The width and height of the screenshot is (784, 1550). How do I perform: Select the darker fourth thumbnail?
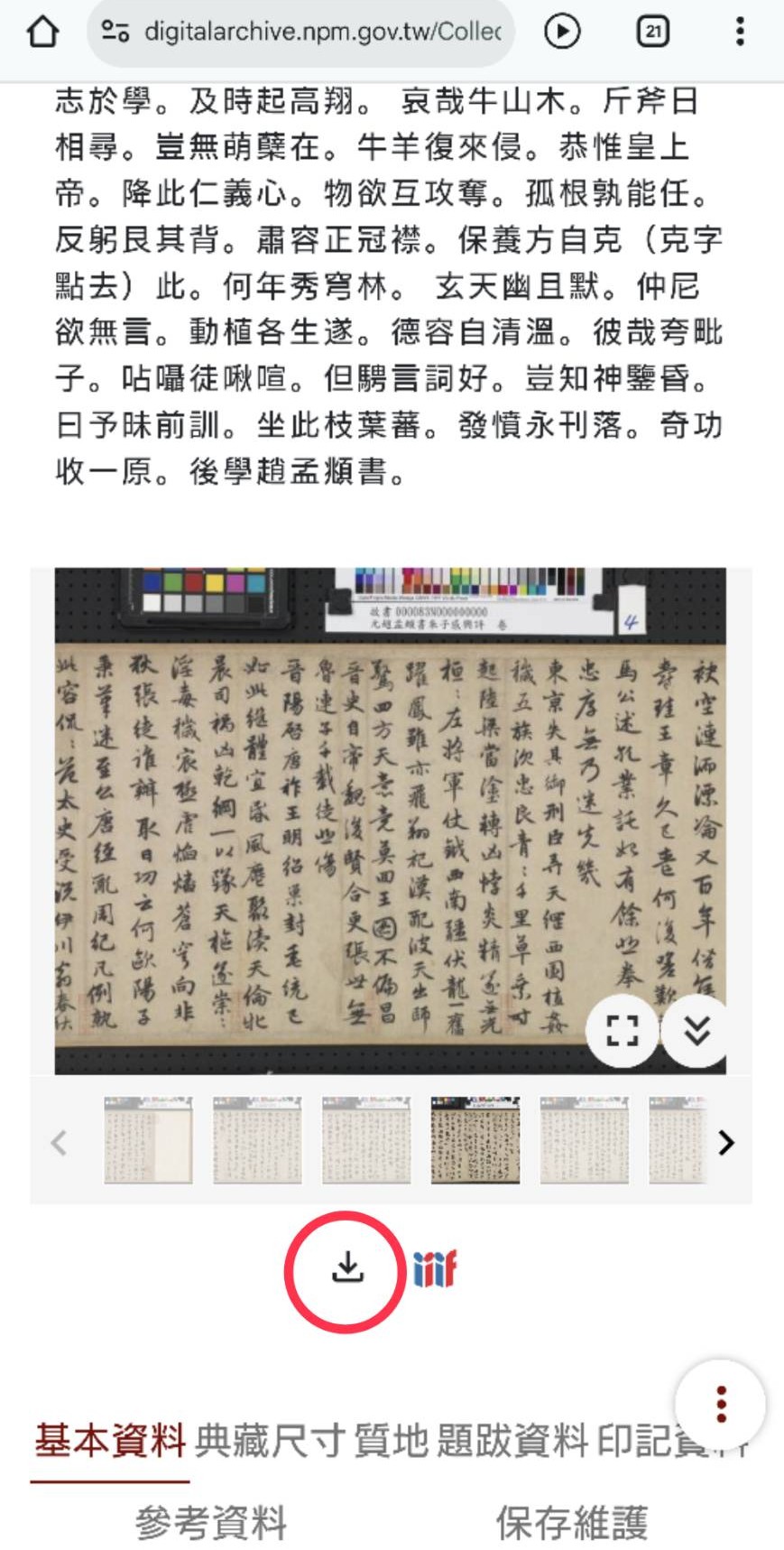475,1140
